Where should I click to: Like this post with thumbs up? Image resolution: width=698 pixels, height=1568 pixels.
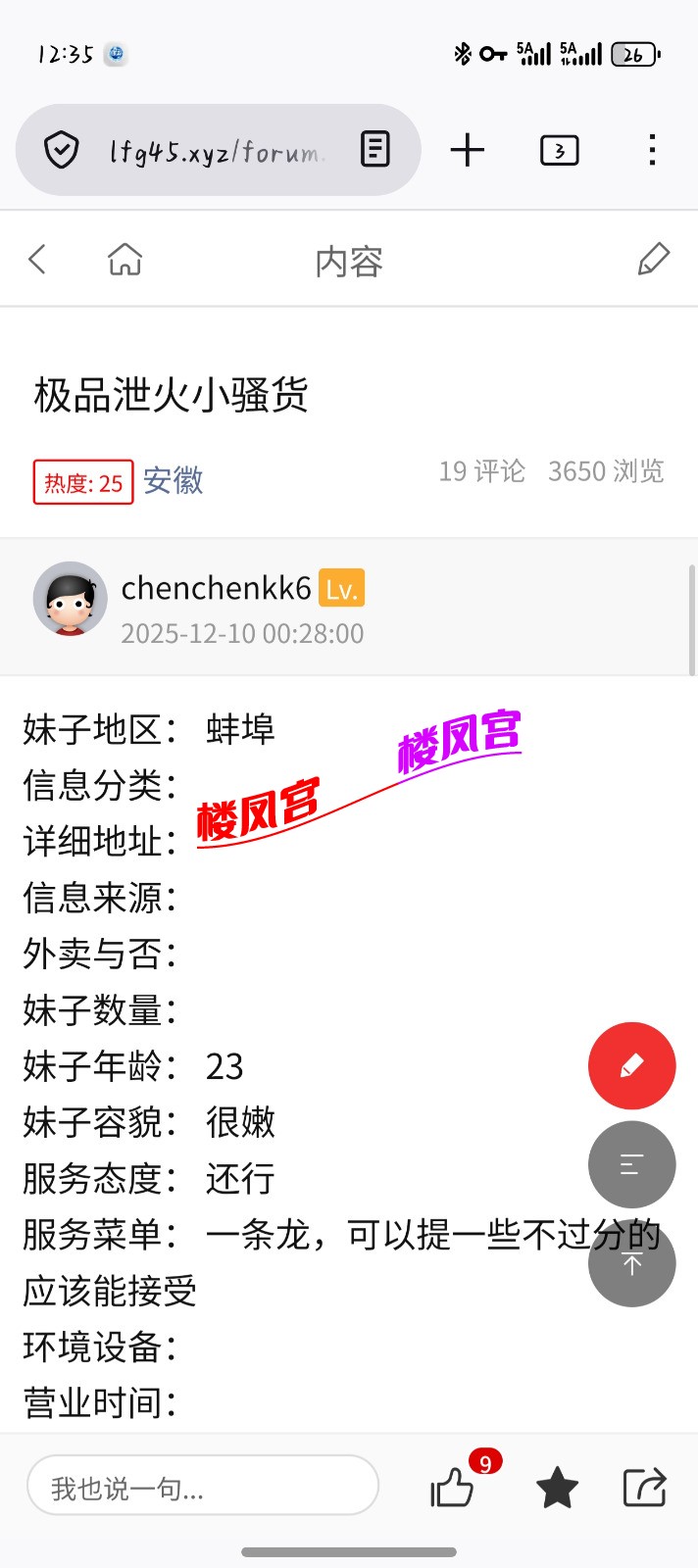453,1489
